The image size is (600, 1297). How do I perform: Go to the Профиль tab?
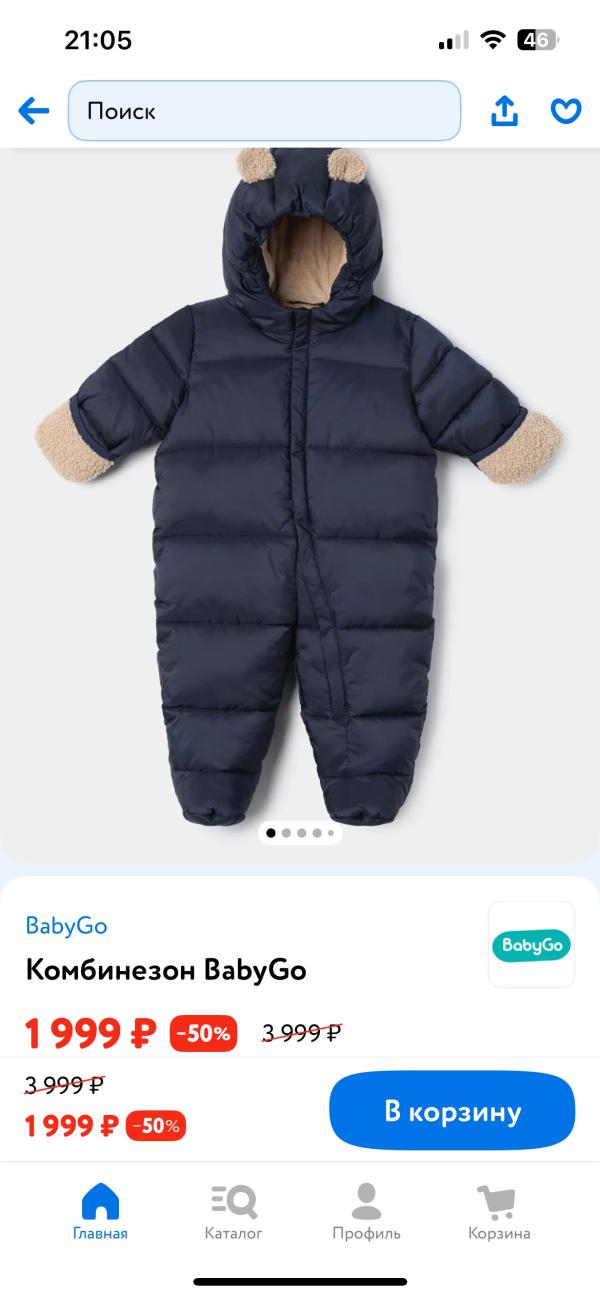pos(366,1211)
